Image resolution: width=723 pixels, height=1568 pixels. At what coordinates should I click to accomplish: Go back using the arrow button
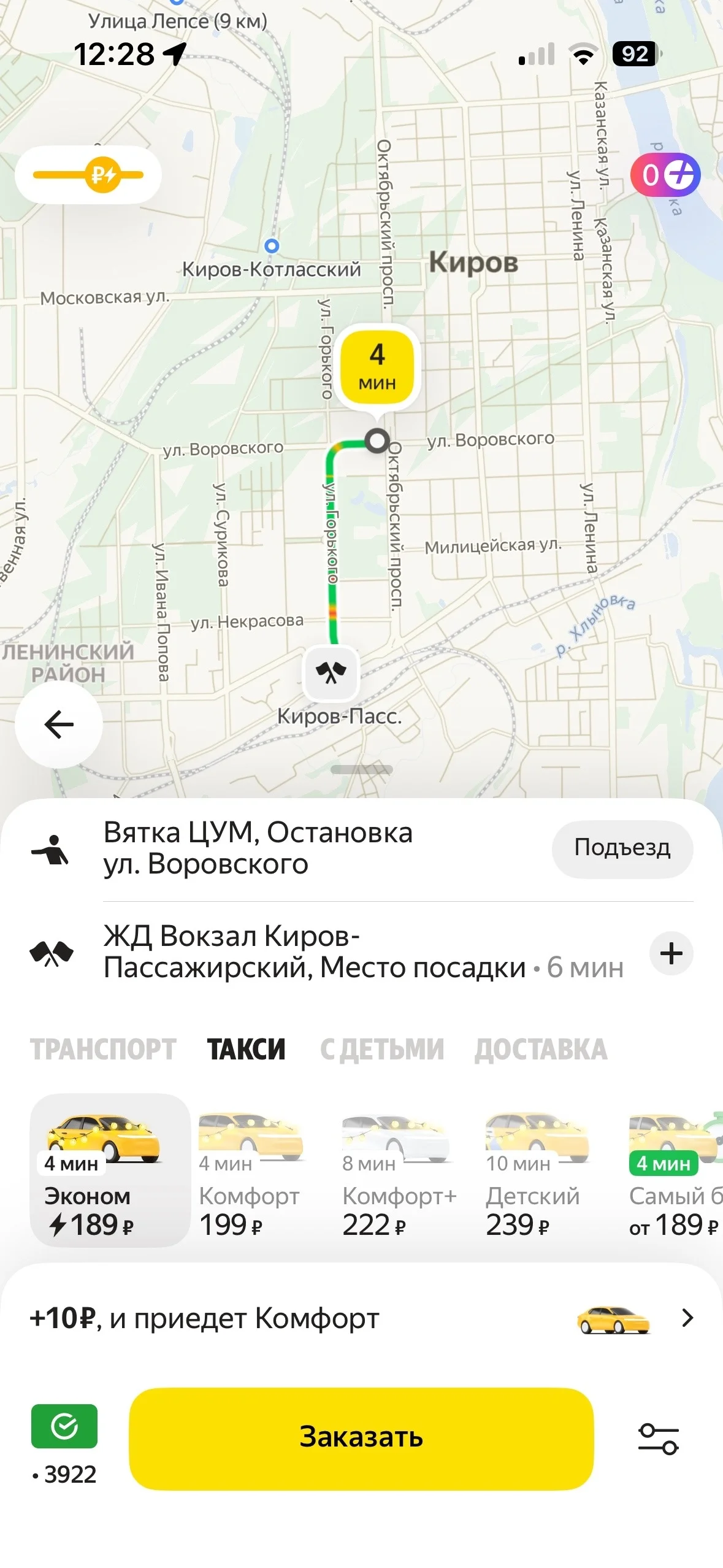click(59, 724)
